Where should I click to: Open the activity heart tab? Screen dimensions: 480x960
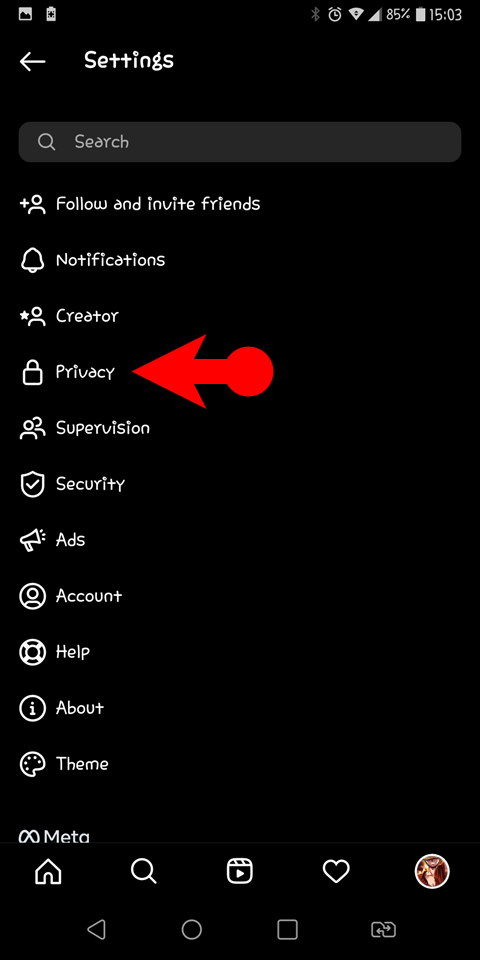point(336,871)
